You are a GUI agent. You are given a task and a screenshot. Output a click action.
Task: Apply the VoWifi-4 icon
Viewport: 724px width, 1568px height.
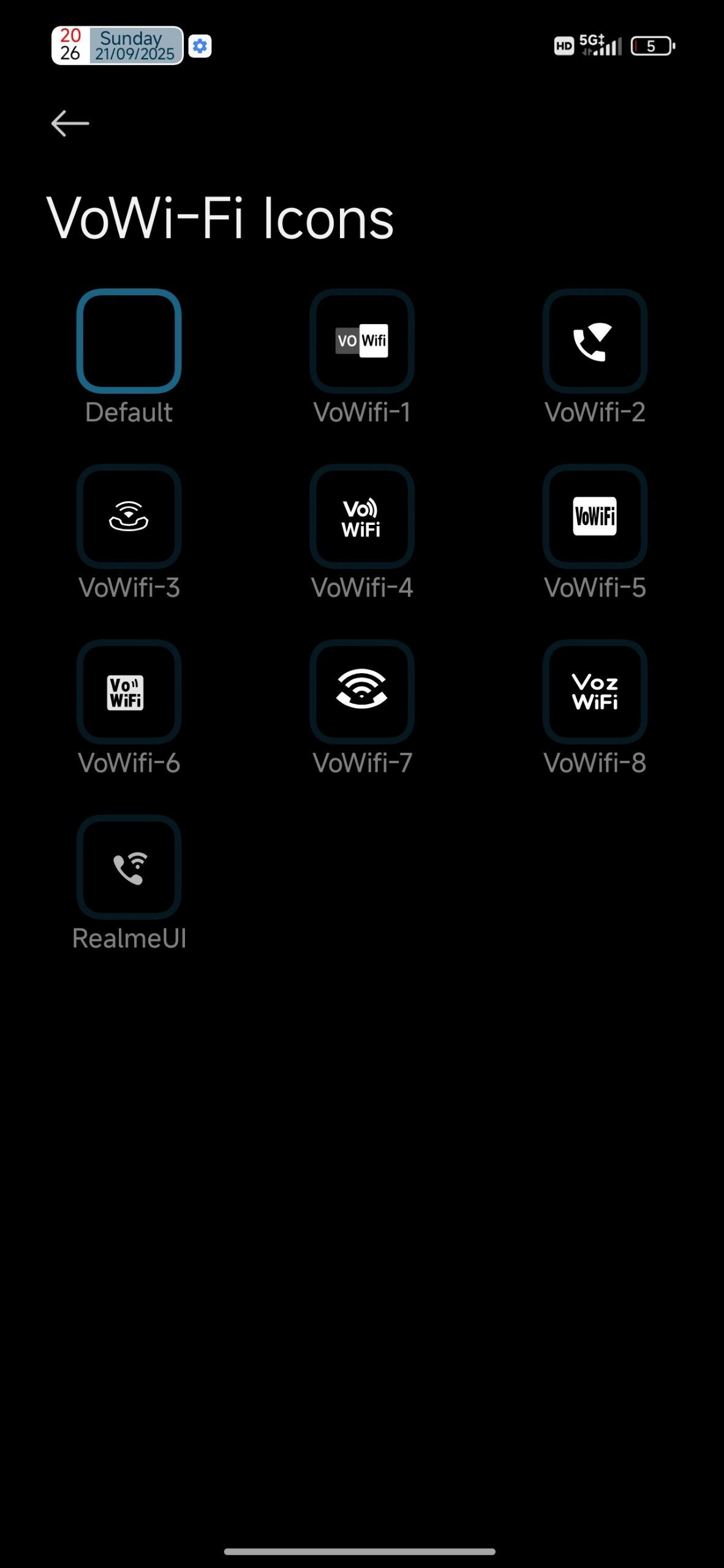tap(362, 516)
